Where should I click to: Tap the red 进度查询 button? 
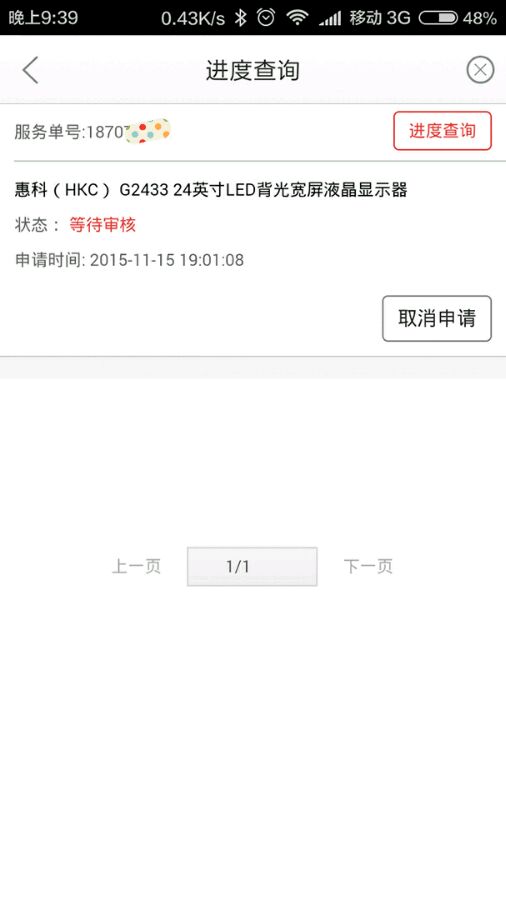[442, 131]
